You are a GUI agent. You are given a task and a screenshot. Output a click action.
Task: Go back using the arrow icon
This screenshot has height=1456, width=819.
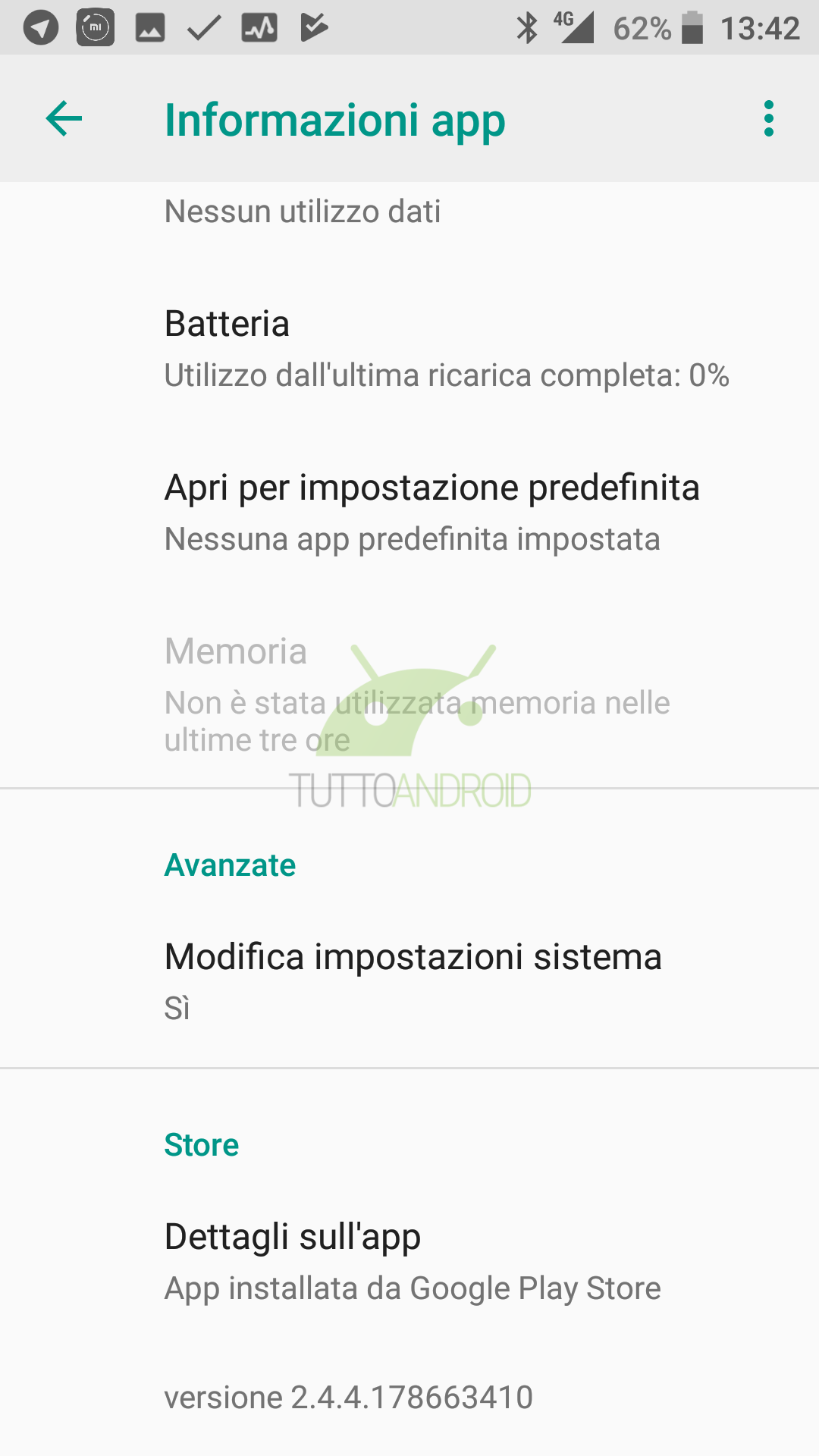pyautogui.click(x=64, y=119)
